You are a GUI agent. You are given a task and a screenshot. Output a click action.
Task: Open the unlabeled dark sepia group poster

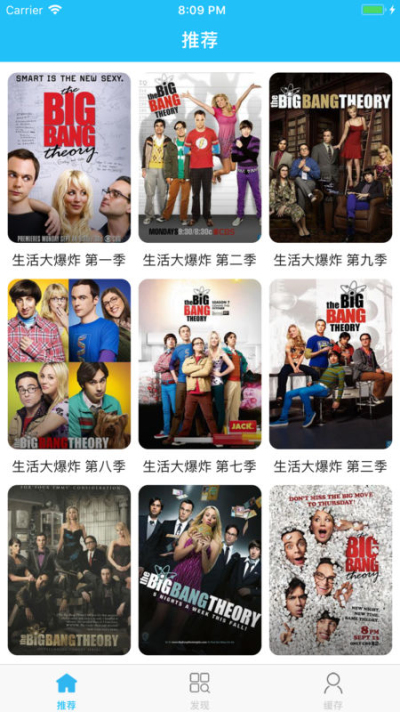click(x=69, y=570)
